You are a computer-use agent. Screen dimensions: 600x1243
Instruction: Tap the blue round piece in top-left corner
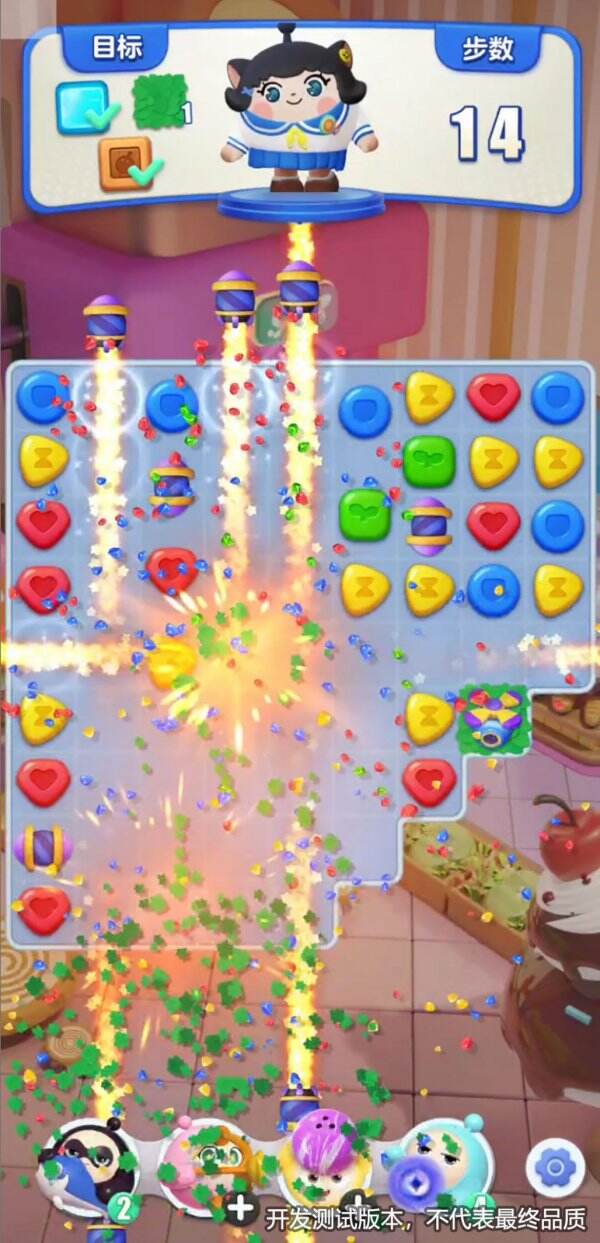coord(42,397)
